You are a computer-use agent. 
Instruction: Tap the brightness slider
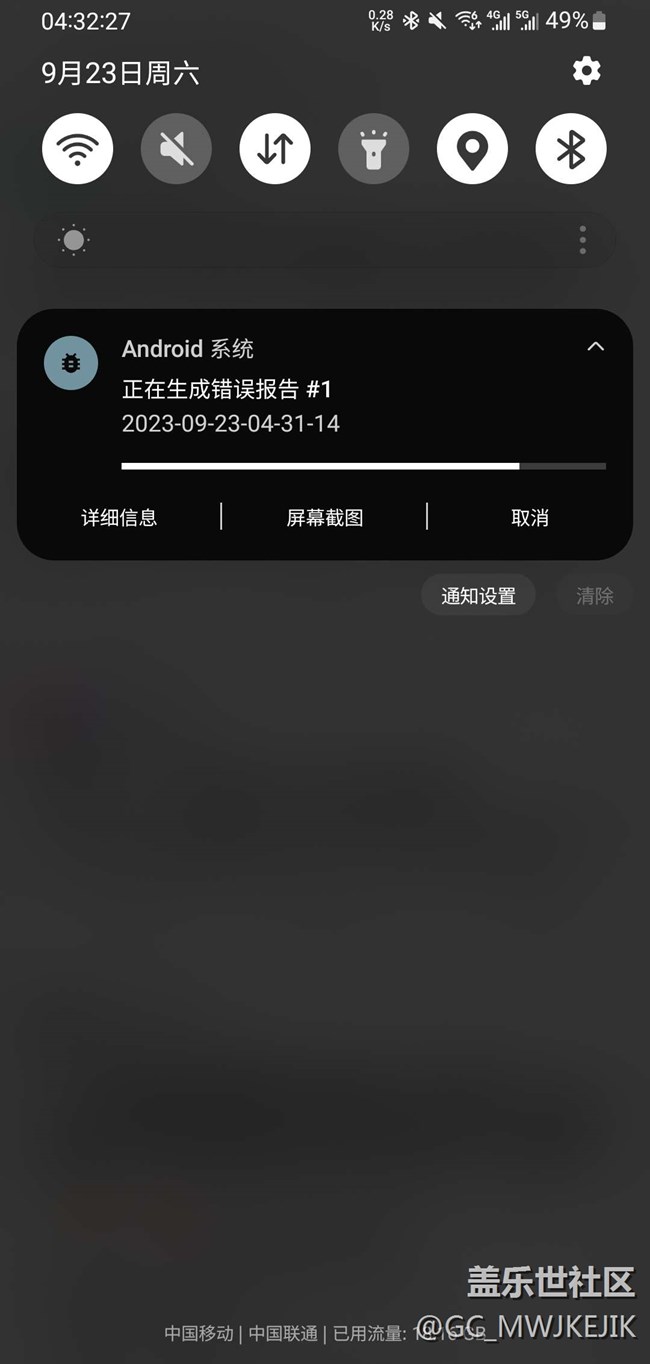(x=300, y=240)
